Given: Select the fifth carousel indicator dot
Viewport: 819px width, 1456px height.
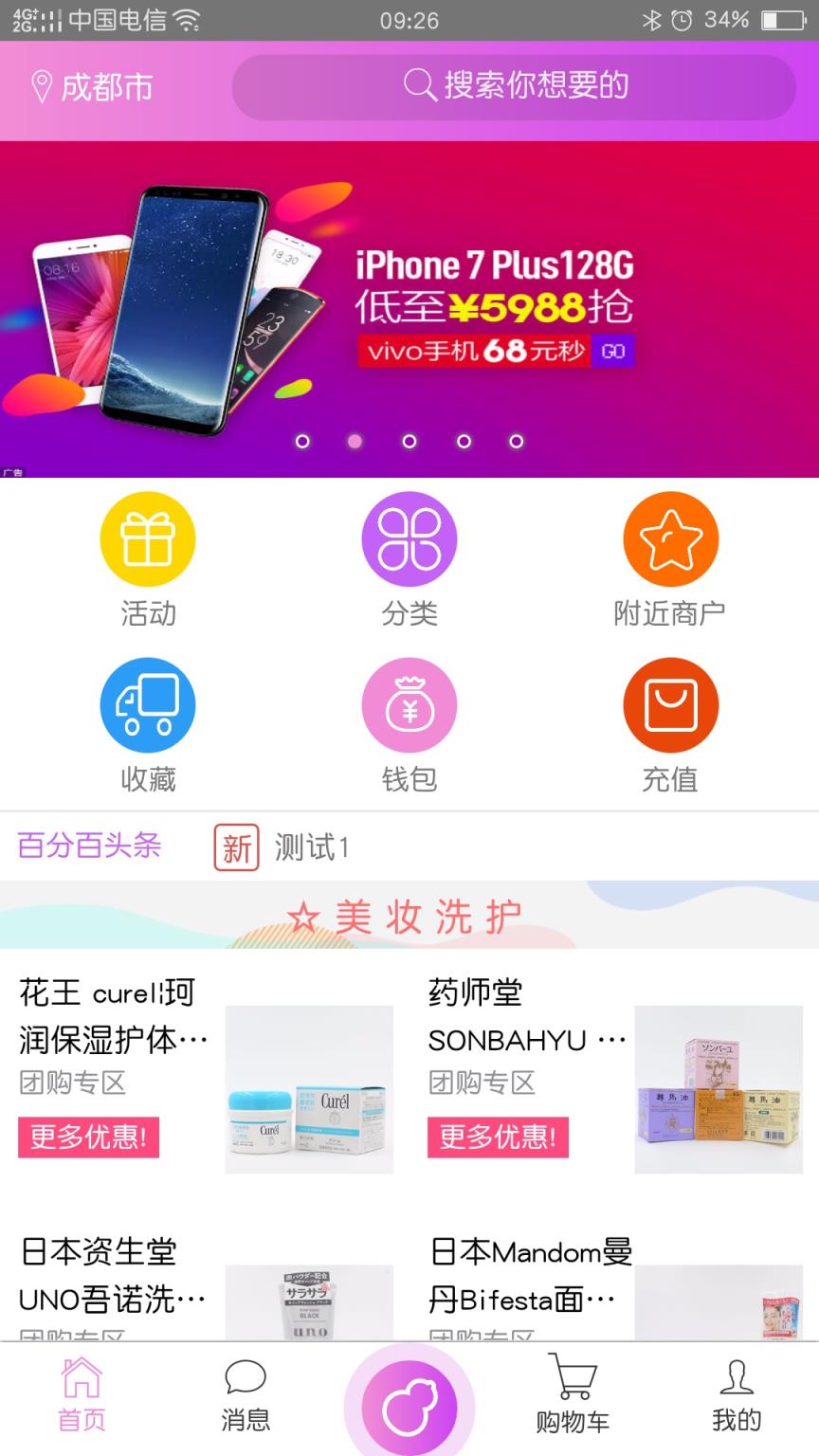Looking at the screenshot, I should tap(516, 441).
